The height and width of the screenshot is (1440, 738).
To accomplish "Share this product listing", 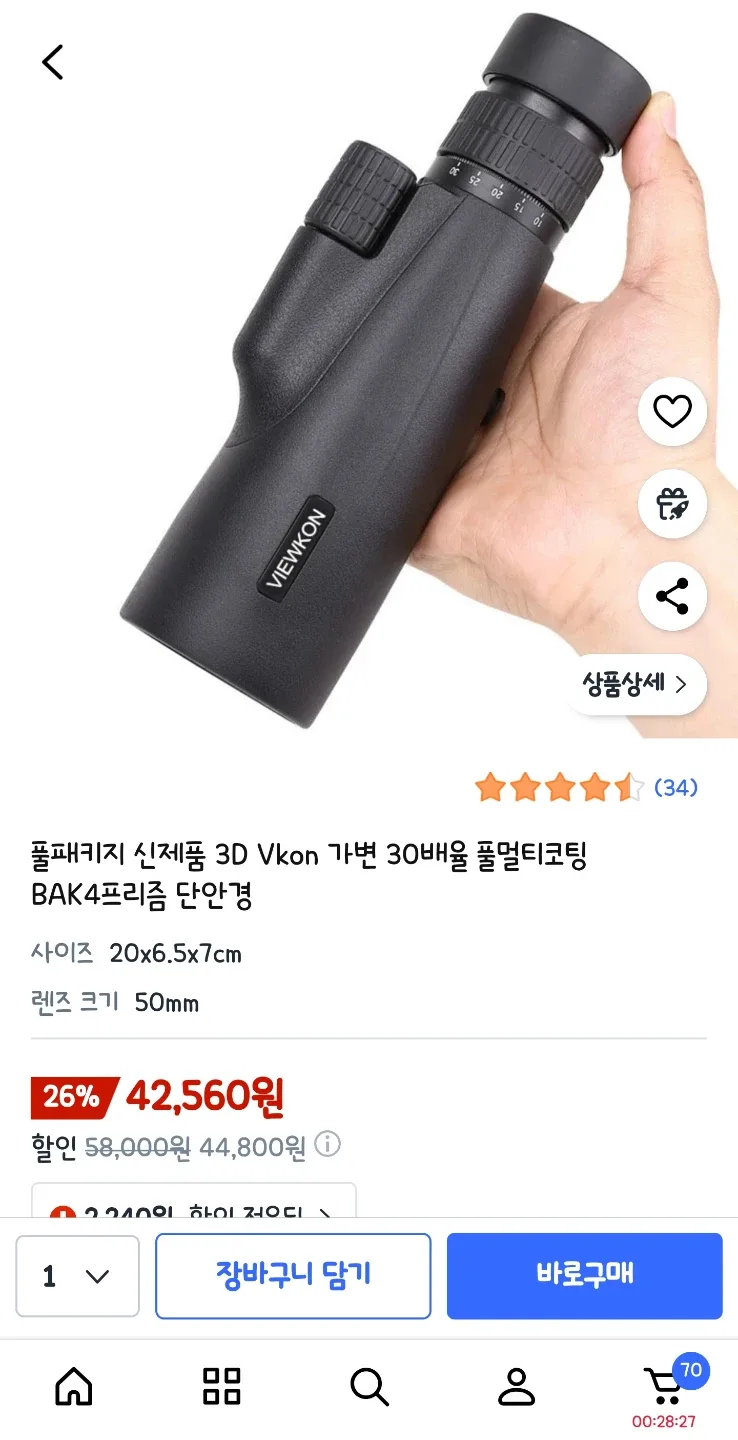I will (x=672, y=596).
